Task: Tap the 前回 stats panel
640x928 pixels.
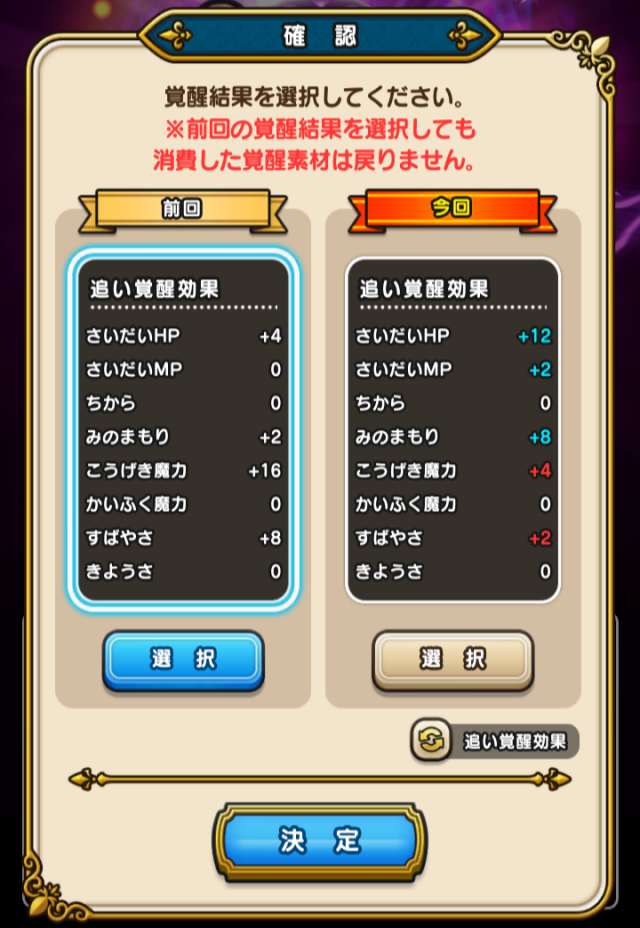Action: [183, 428]
